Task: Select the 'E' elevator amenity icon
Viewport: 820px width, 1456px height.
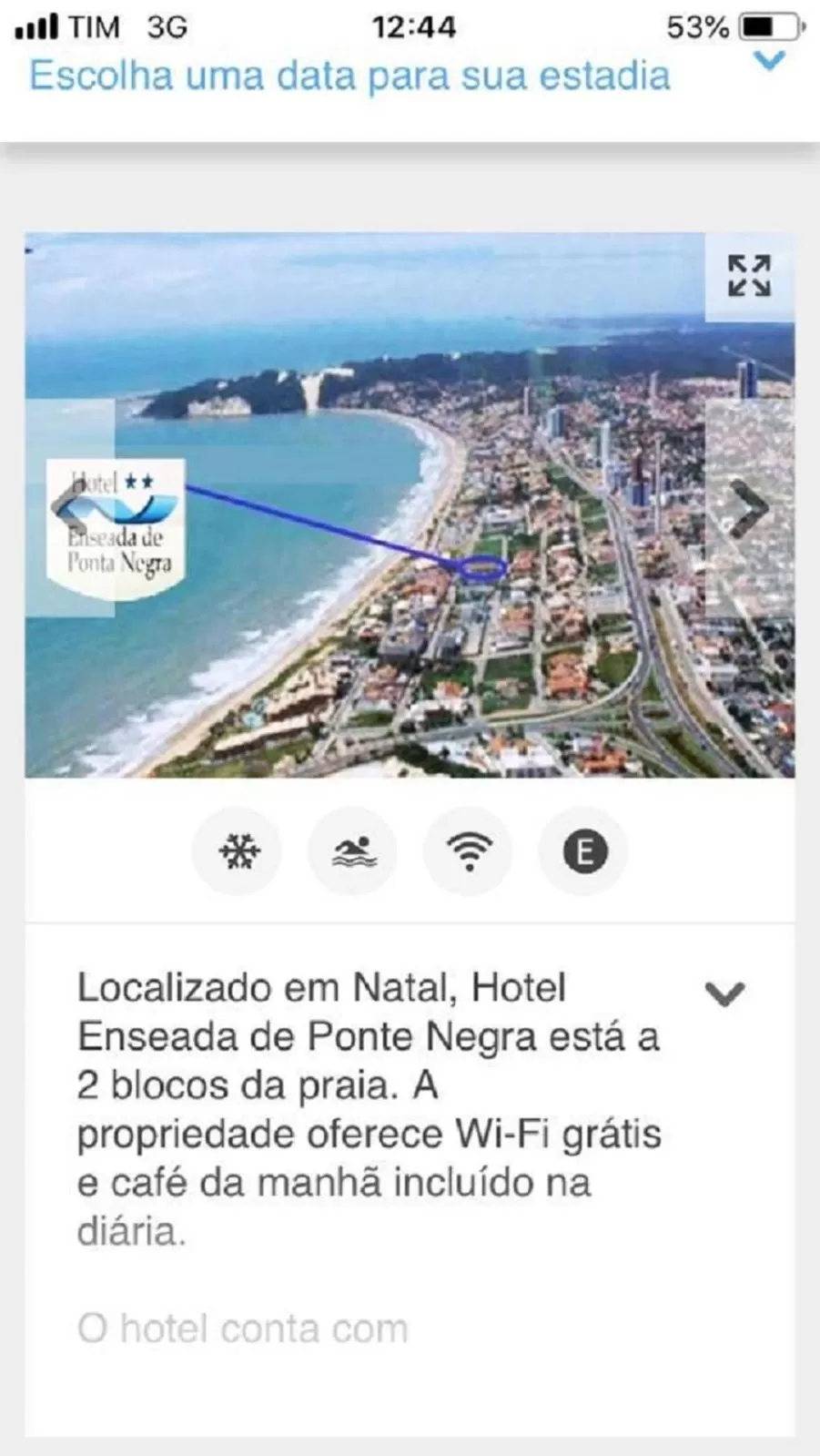Action: point(583,851)
